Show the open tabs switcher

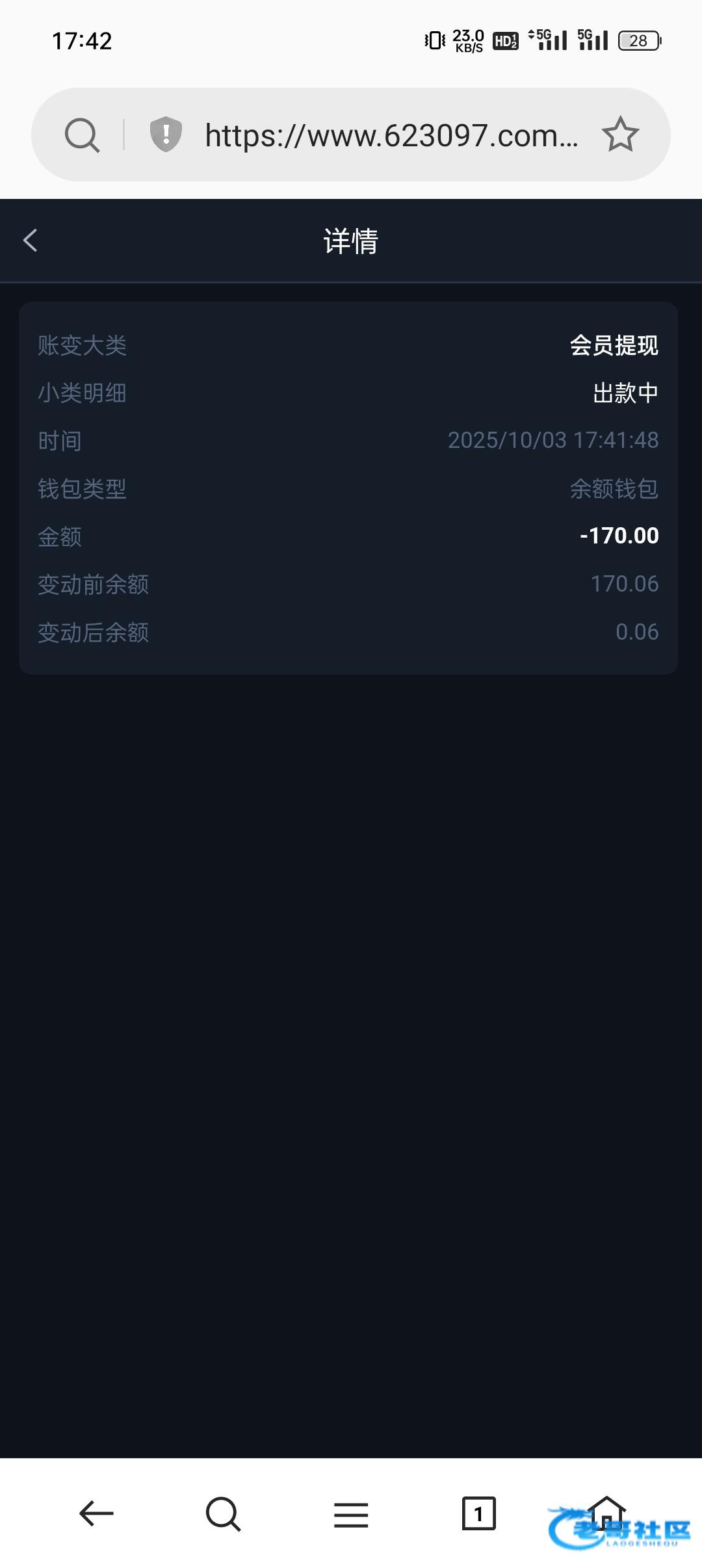(478, 1513)
